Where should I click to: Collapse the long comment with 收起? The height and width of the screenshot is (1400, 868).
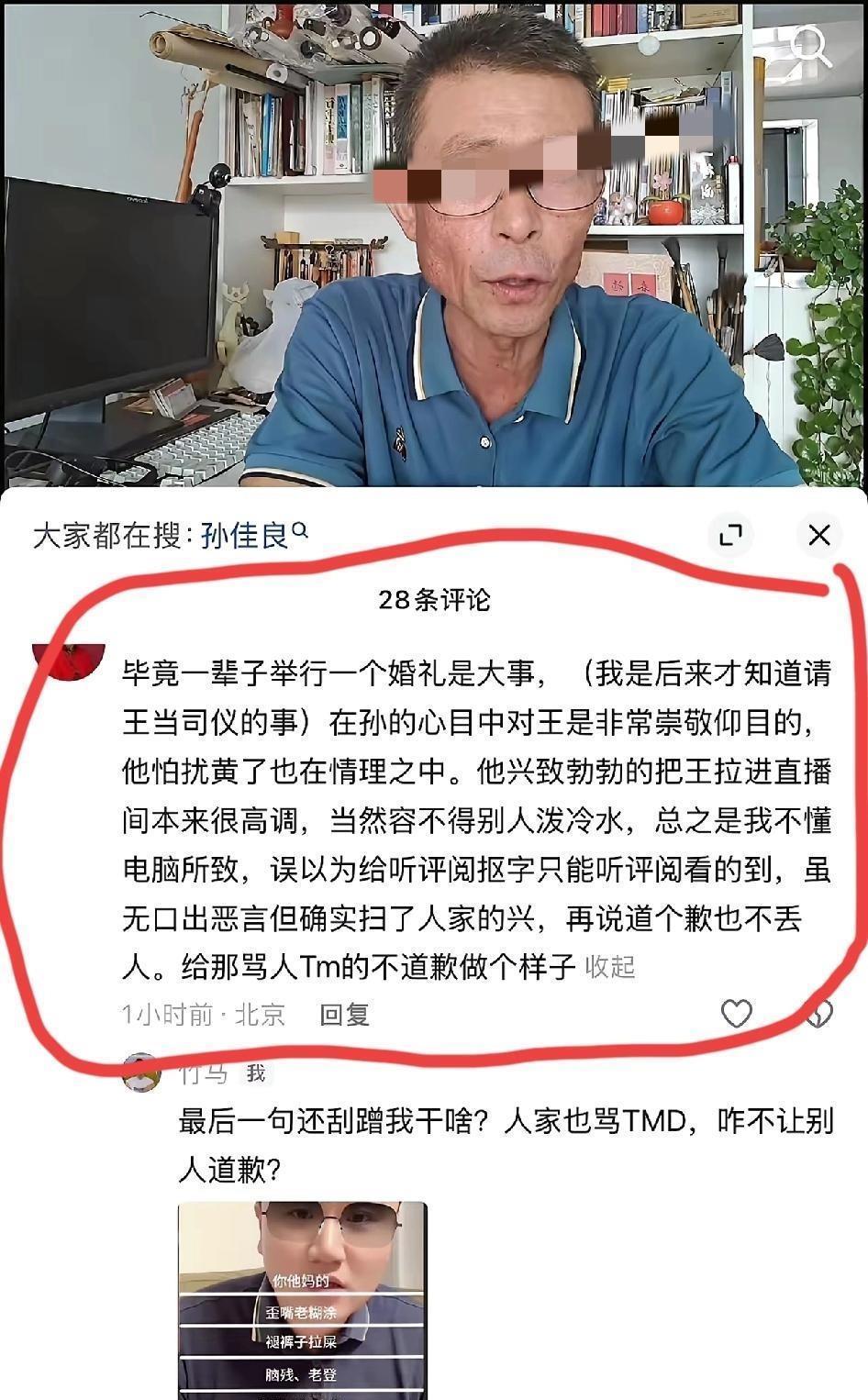pos(610,967)
